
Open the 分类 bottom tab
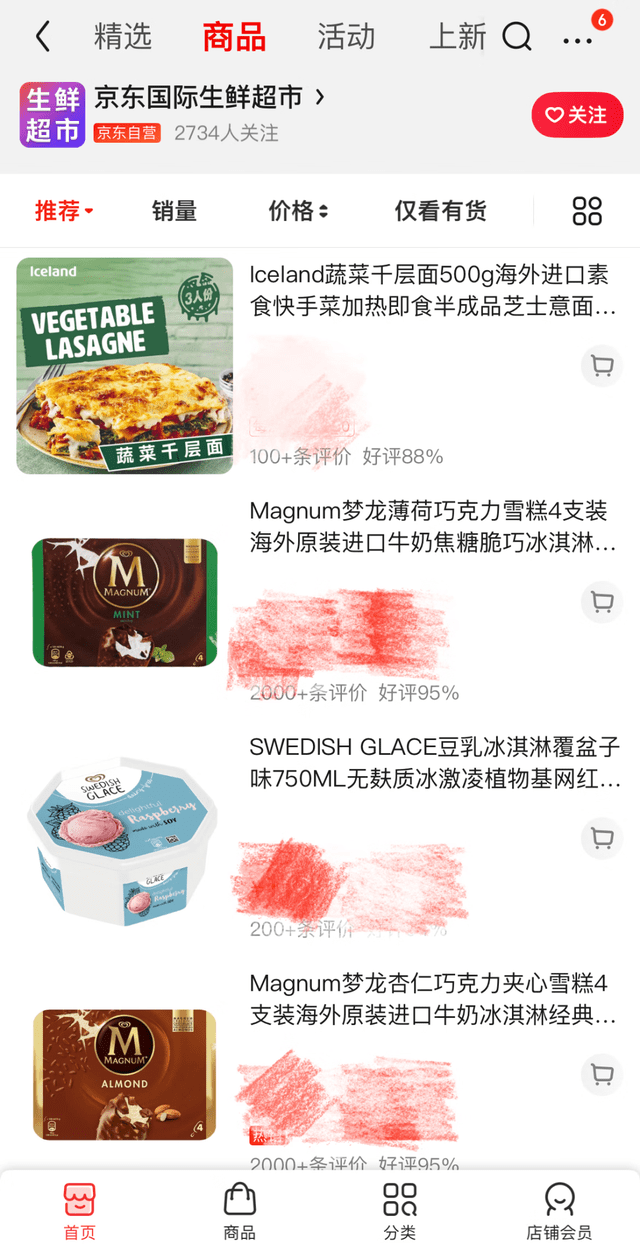coord(399,1210)
